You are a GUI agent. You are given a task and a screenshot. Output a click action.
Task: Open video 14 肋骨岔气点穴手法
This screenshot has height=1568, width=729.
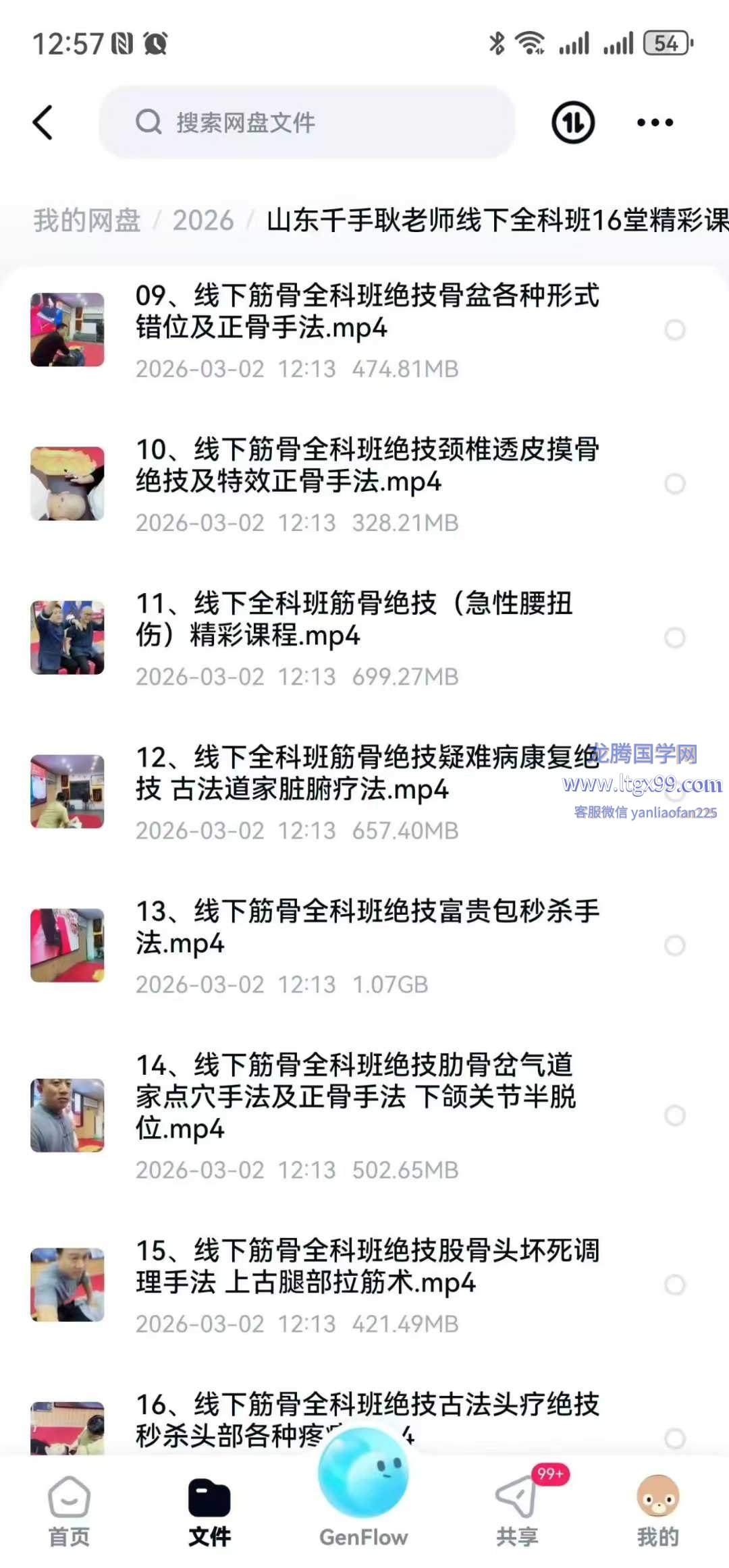click(x=356, y=1096)
